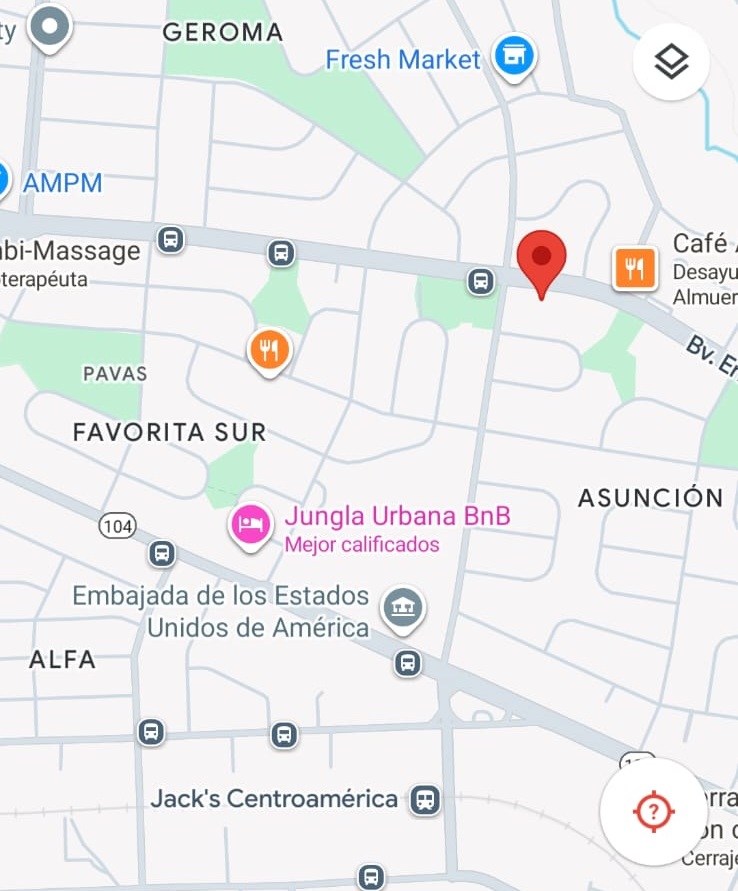This screenshot has width=738, height=891.
Task: Tap restaurant marker near Favorita Sur
Action: click(269, 350)
